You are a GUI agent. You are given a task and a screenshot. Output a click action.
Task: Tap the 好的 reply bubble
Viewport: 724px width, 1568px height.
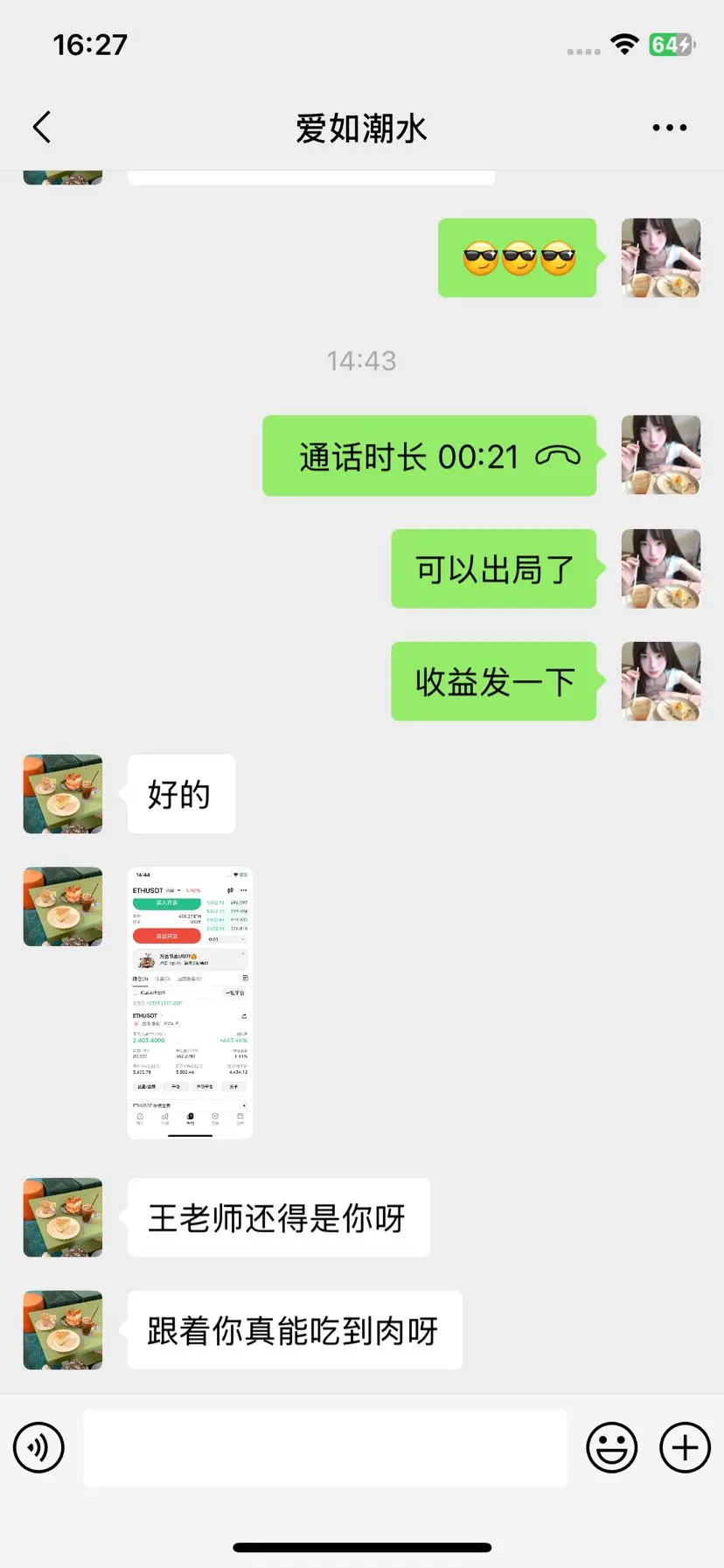point(181,794)
